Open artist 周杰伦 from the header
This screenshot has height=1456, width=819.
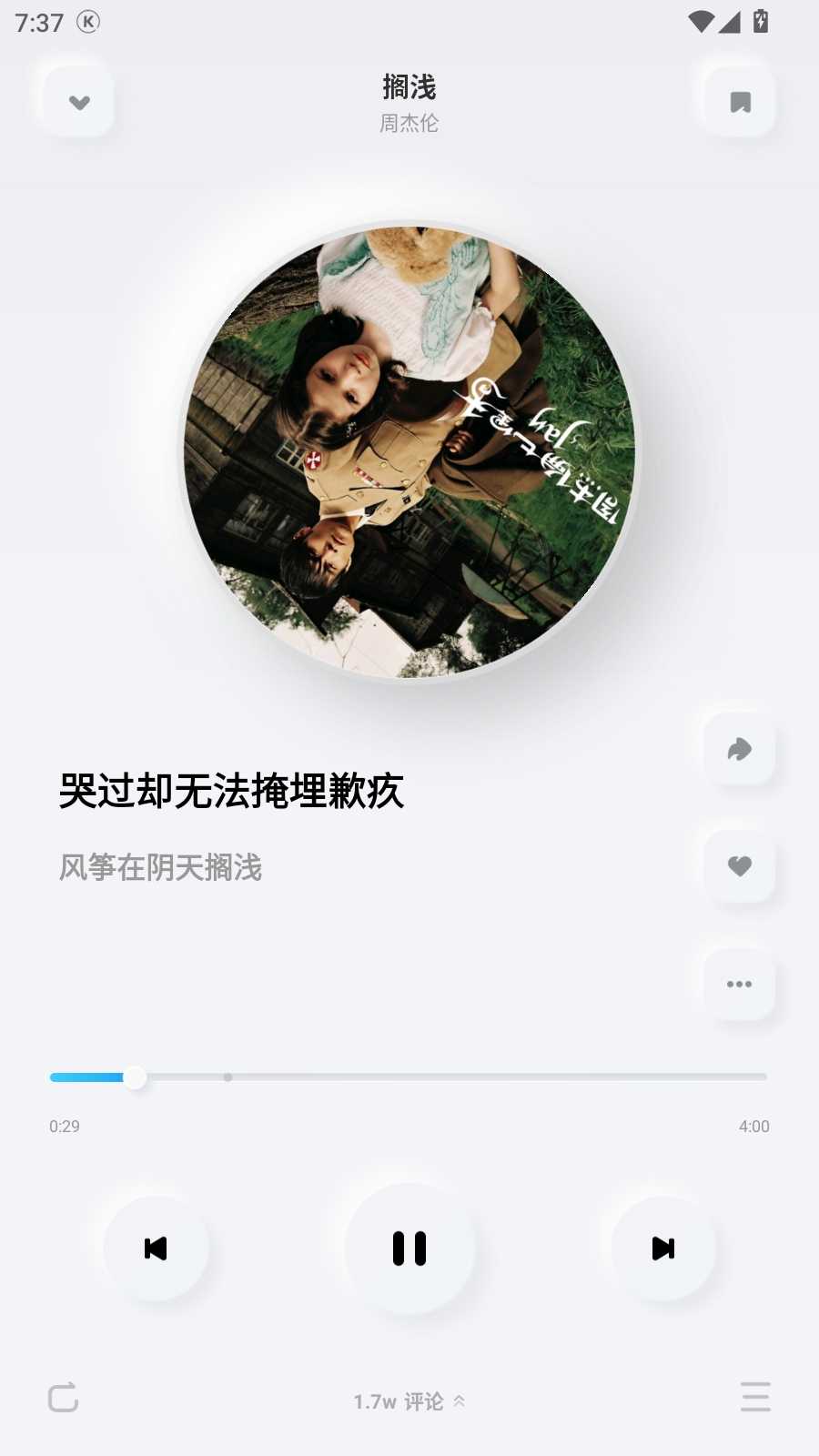pyautogui.click(x=409, y=123)
